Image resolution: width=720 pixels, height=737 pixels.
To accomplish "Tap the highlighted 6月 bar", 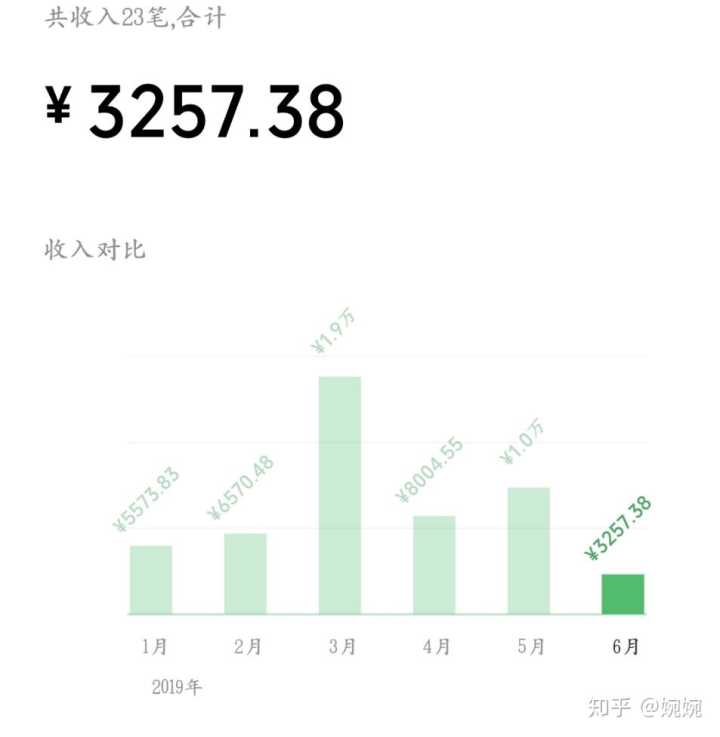I will pyautogui.click(x=622, y=594).
